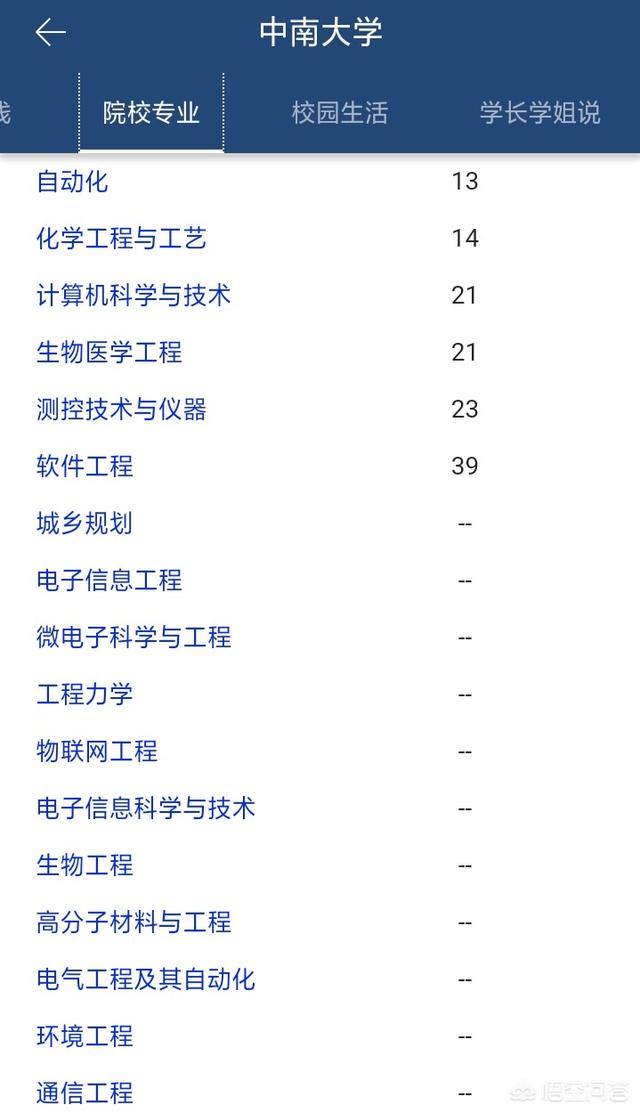Select the 电子信息工程 major

(x=109, y=581)
